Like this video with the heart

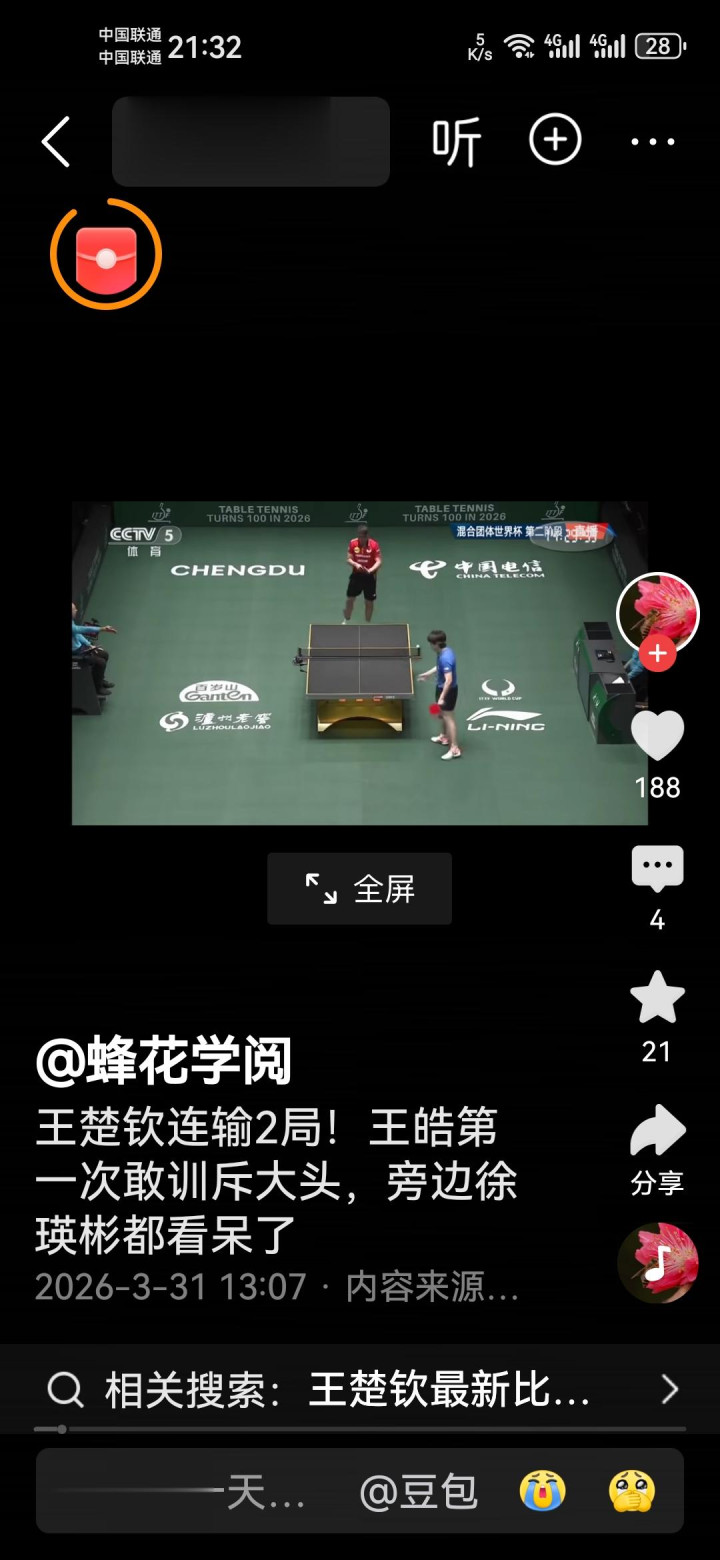click(657, 737)
